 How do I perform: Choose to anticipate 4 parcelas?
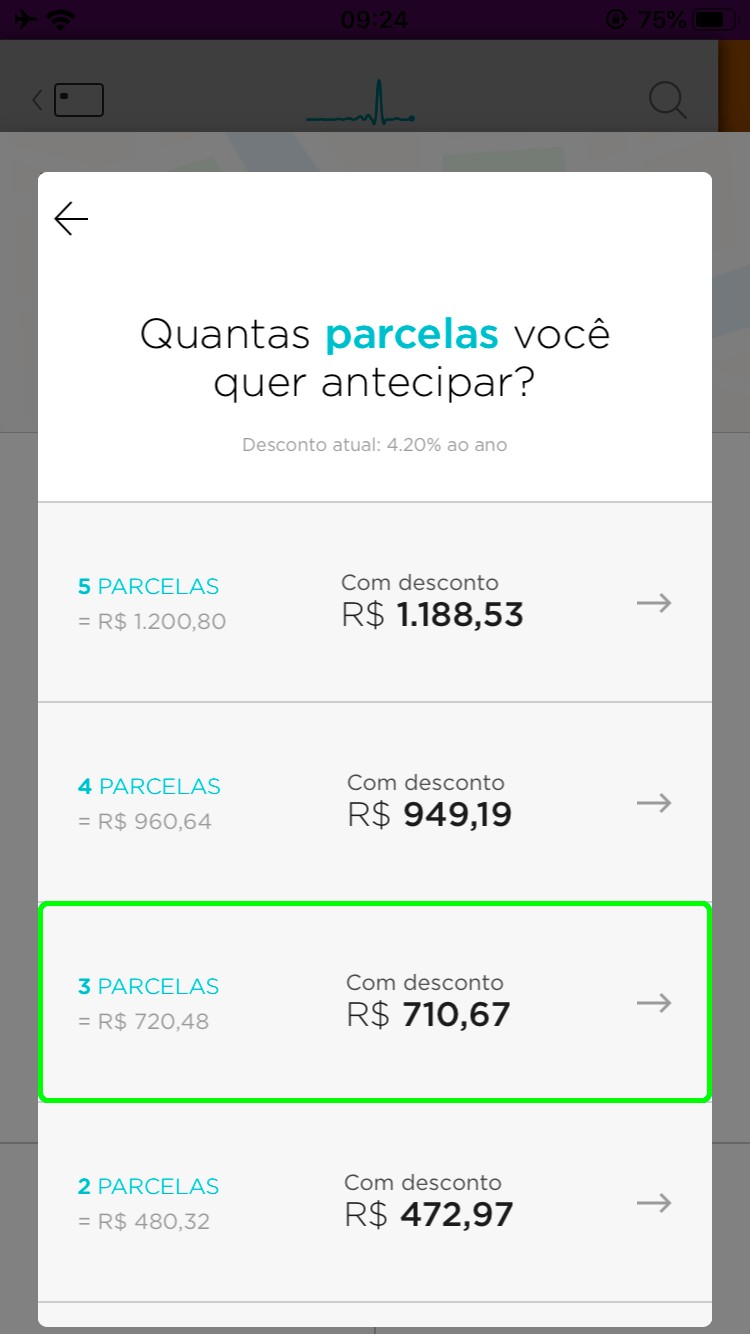375,802
